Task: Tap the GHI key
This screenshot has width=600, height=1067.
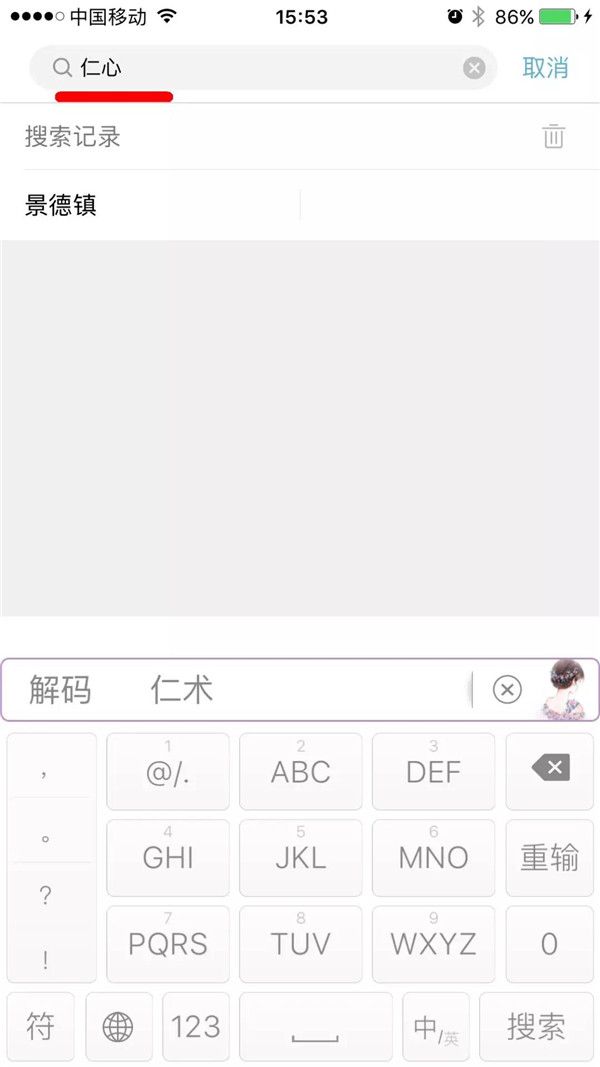Action: click(167, 857)
